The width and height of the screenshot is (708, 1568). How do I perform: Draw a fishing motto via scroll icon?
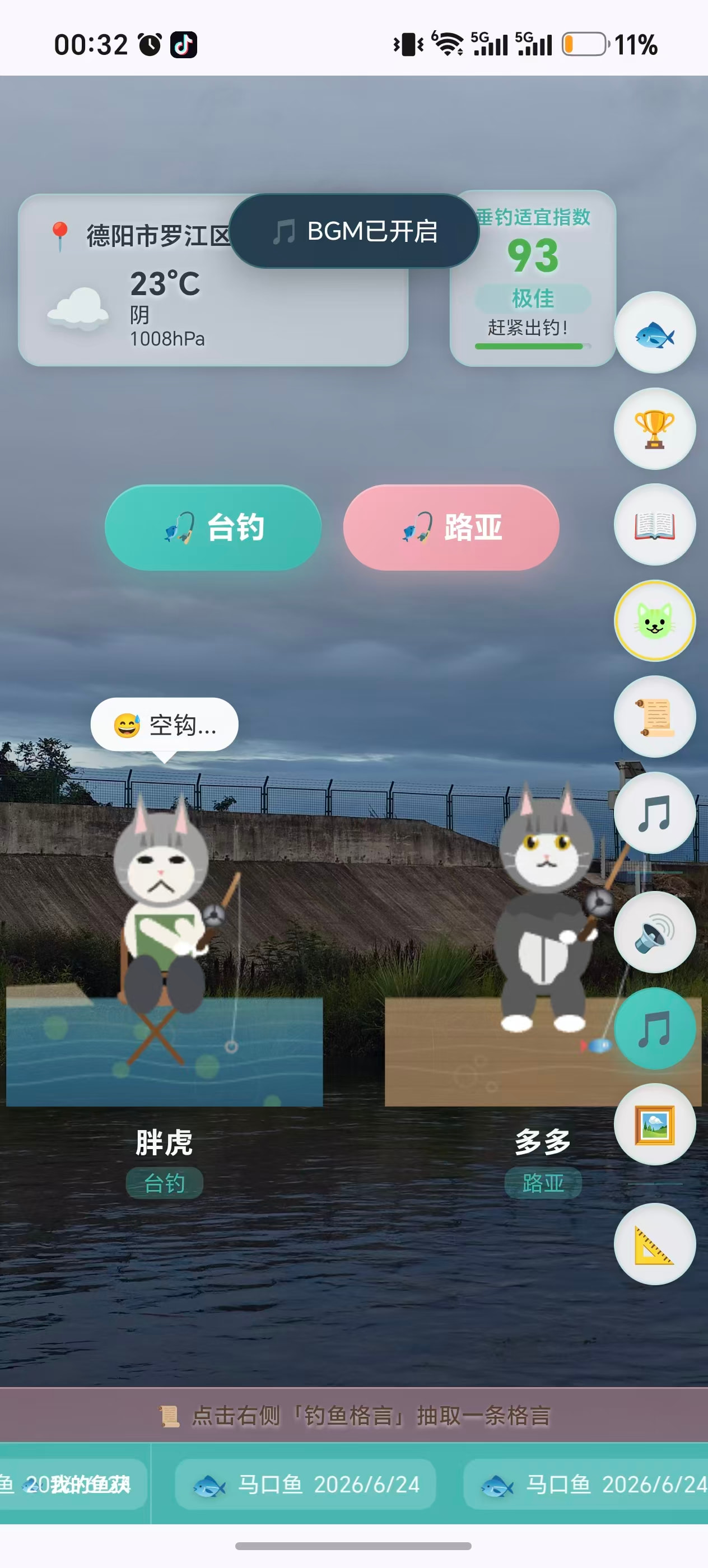click(654, 716)
